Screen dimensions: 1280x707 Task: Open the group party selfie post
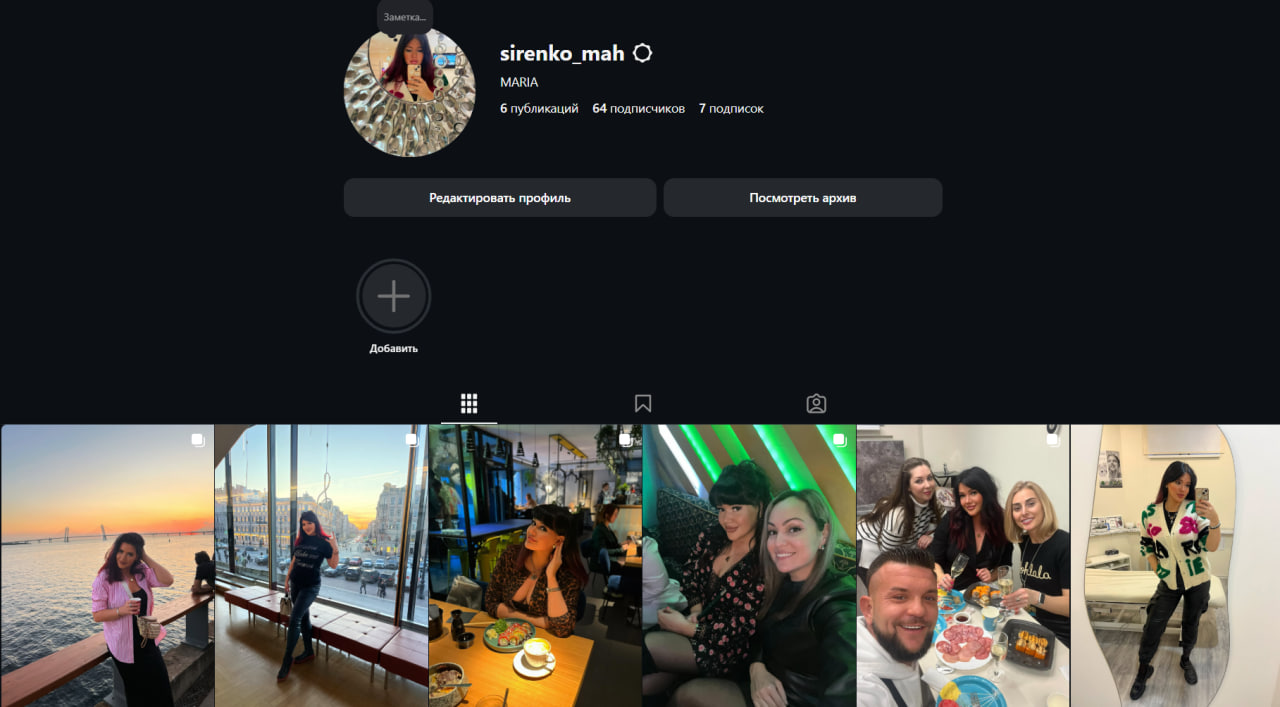[x=963, y=565]
